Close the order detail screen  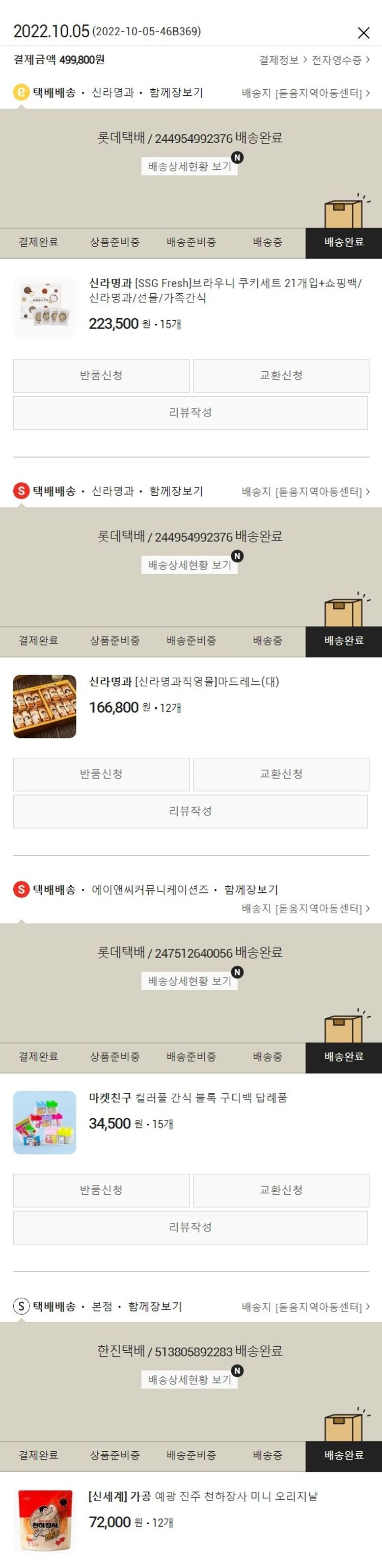click(363, 33)
